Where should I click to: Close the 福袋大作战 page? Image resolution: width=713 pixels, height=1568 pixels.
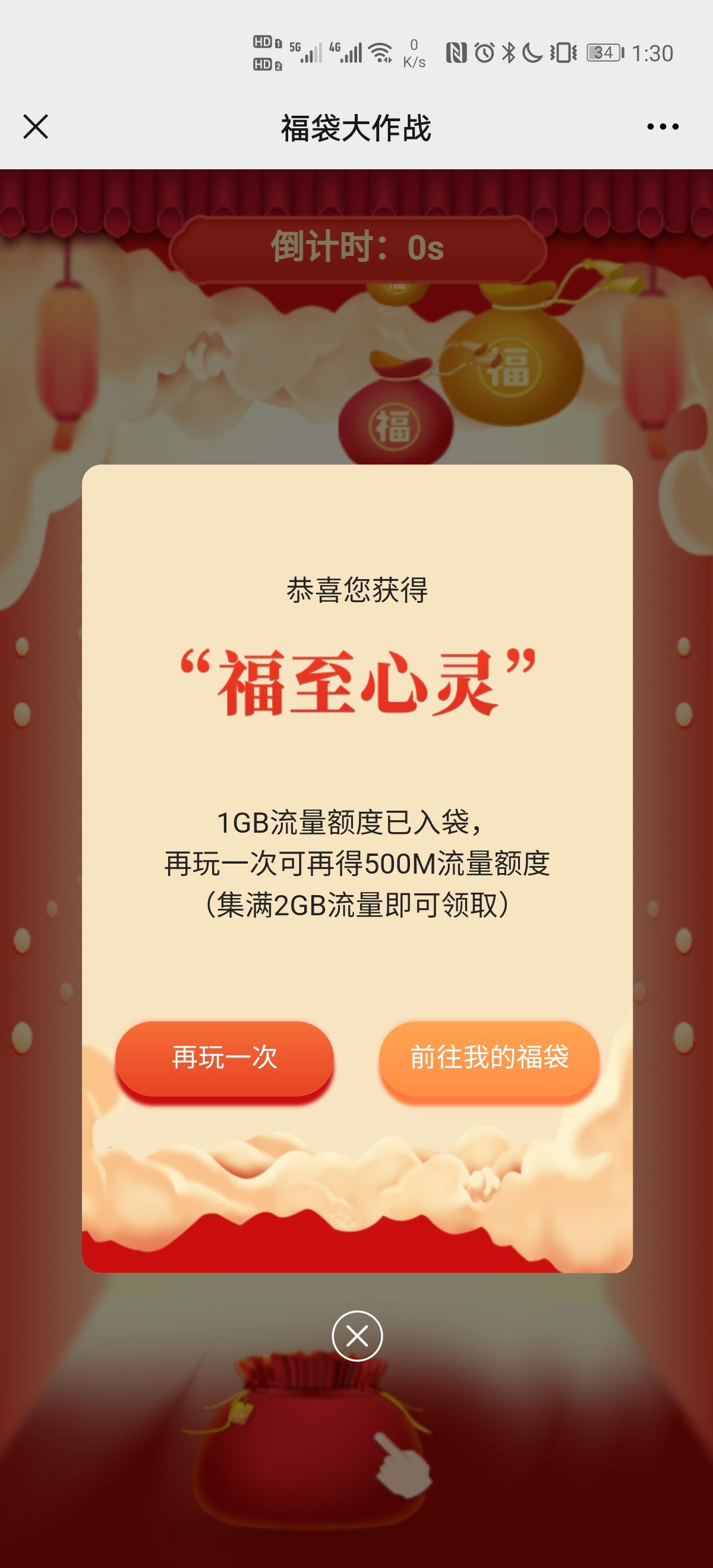[x=35, y=127]
